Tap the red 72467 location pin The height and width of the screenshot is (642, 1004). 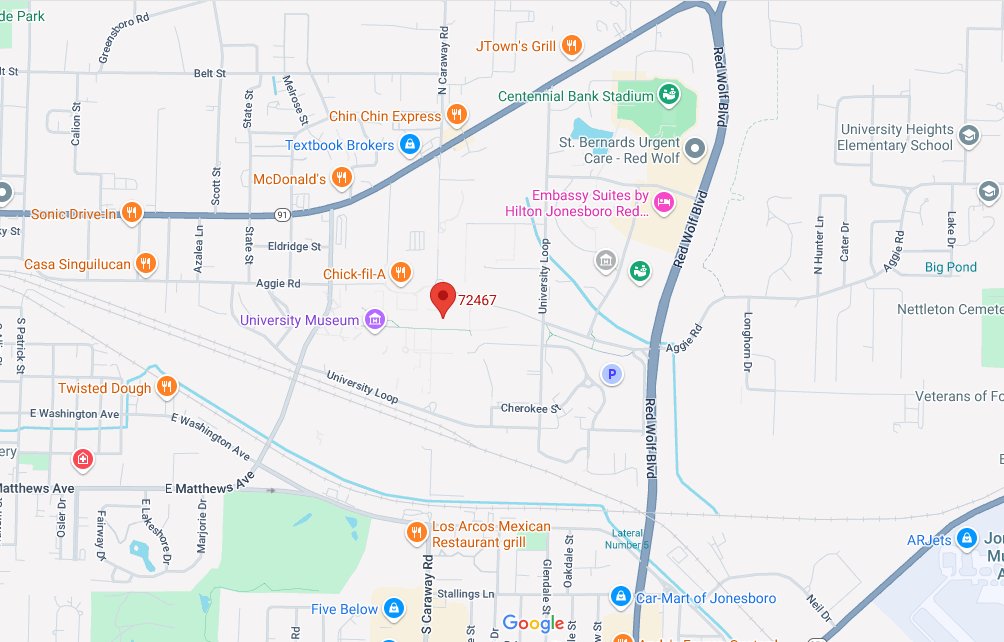coord(443,298)
